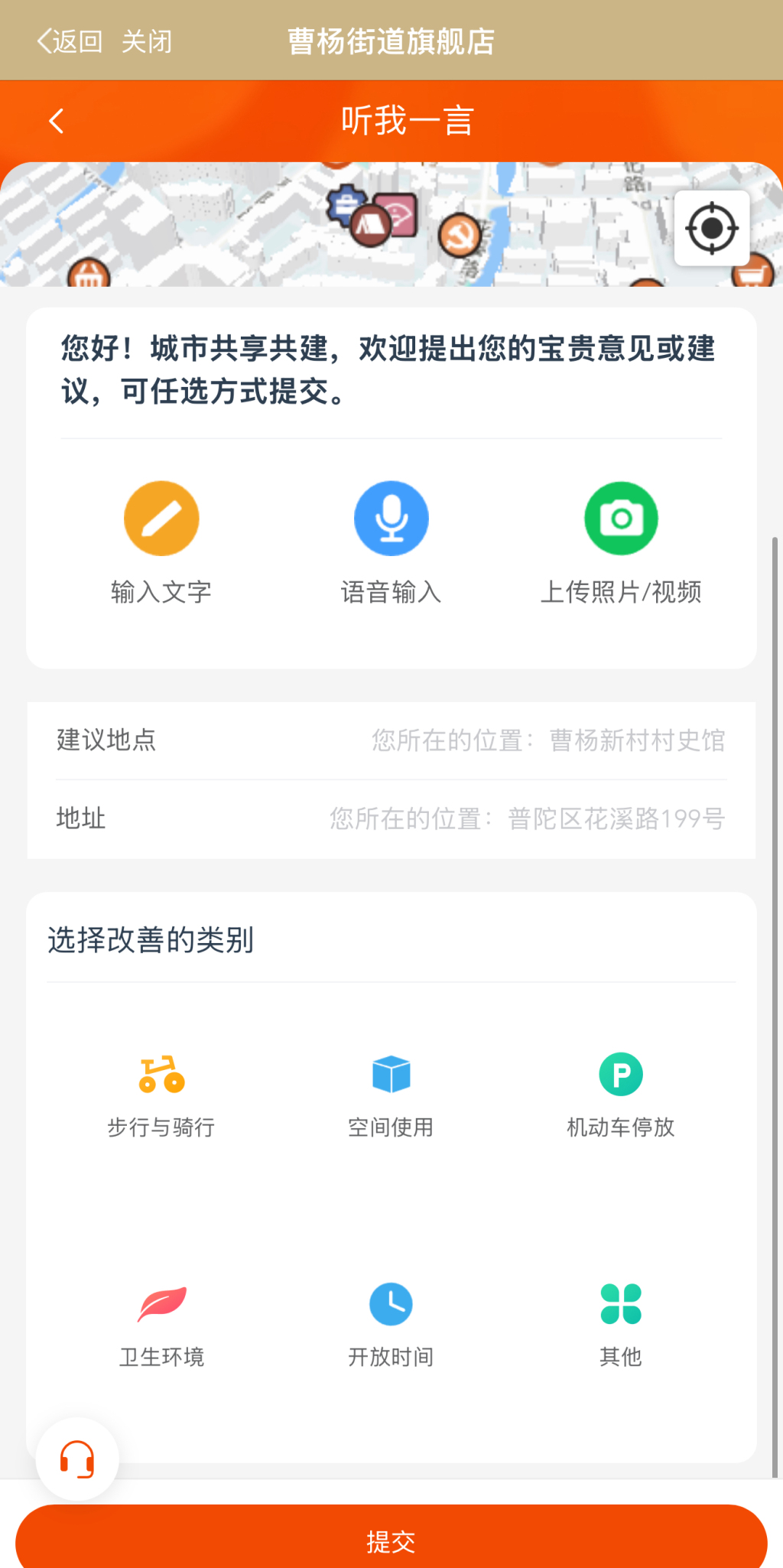Select the 步行与骑行 category
This screenshot has width=783, height=1568.
[161, 1095]
